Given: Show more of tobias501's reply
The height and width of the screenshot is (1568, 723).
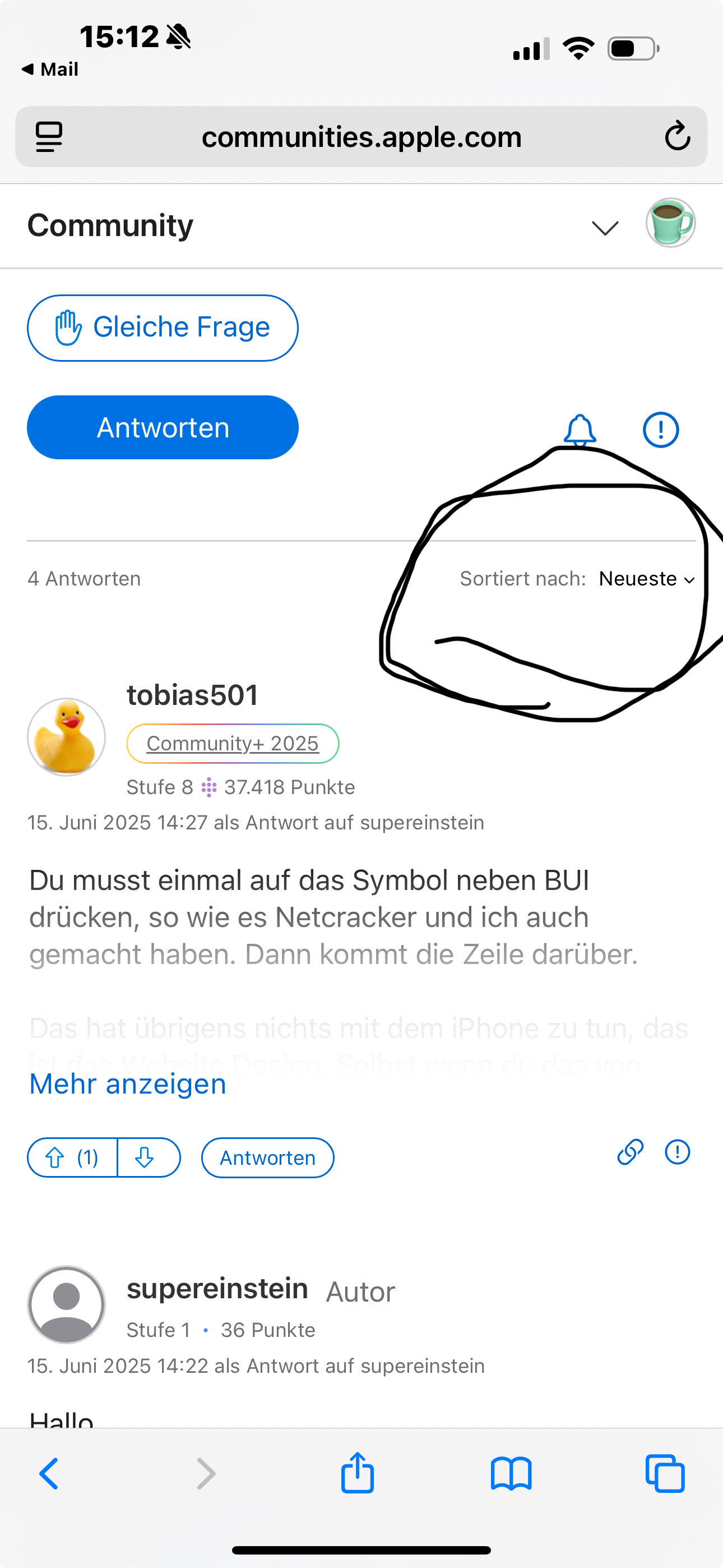Looking at the screenshot, I should point(128,1084).
